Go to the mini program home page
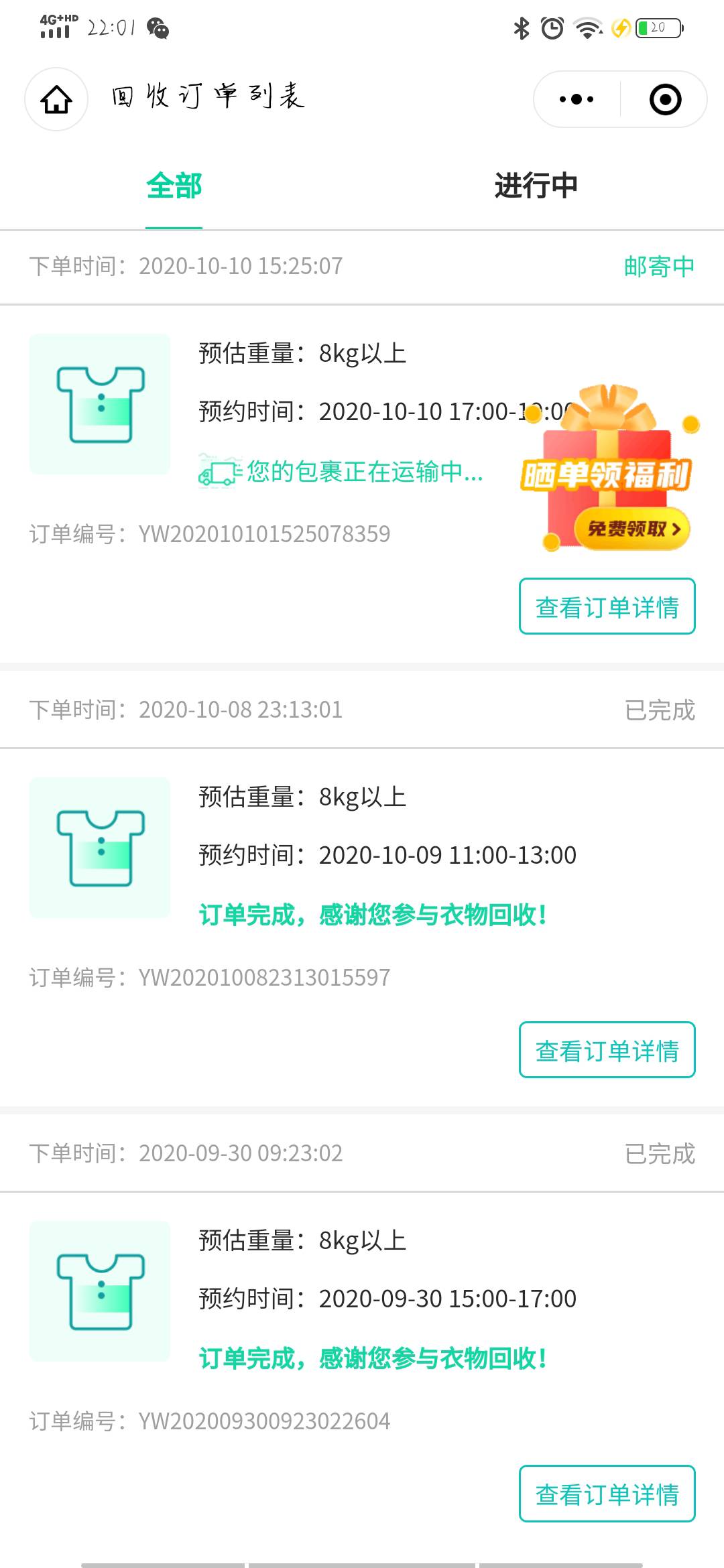The image size is (724, 1568). tap(56, 100)
